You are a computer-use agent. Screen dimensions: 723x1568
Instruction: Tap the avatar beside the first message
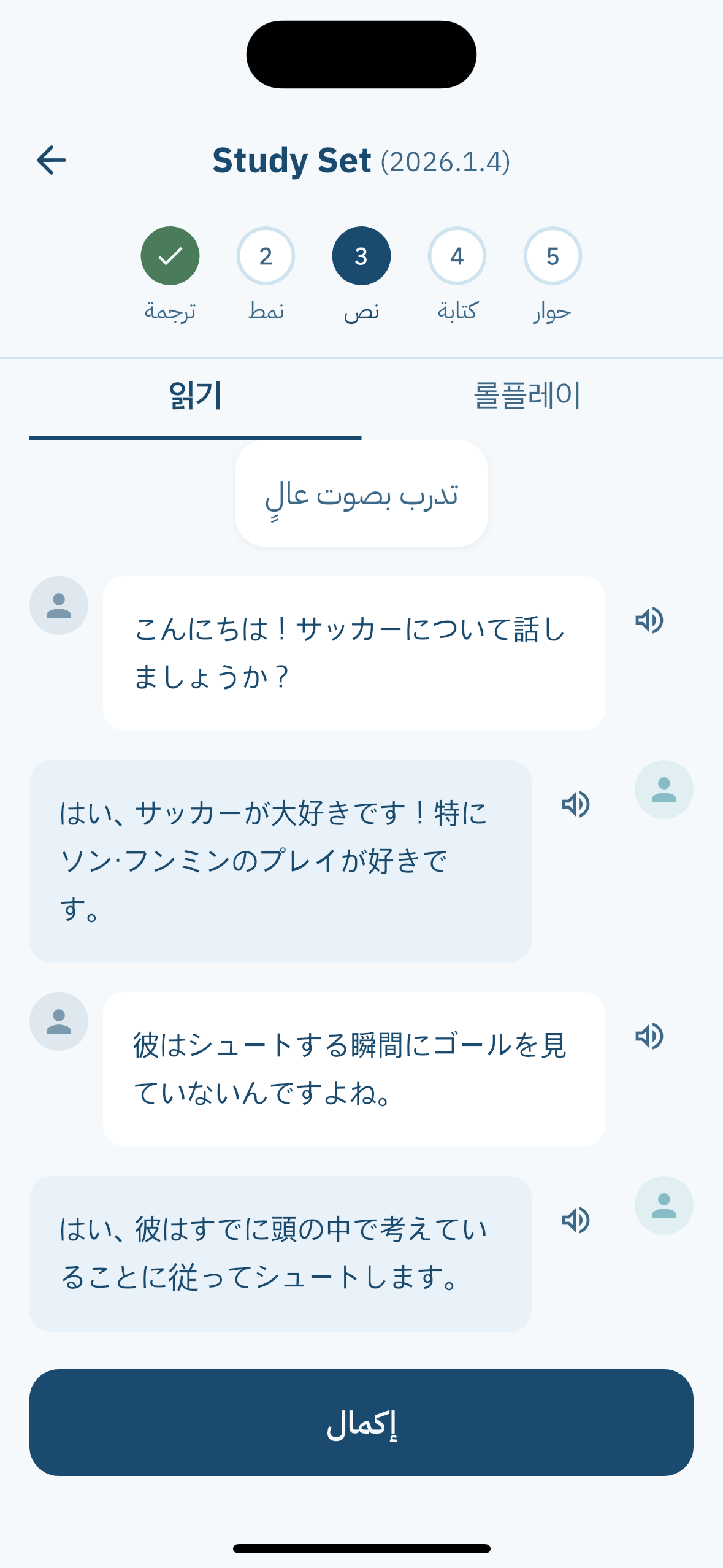tap(59, 605)
